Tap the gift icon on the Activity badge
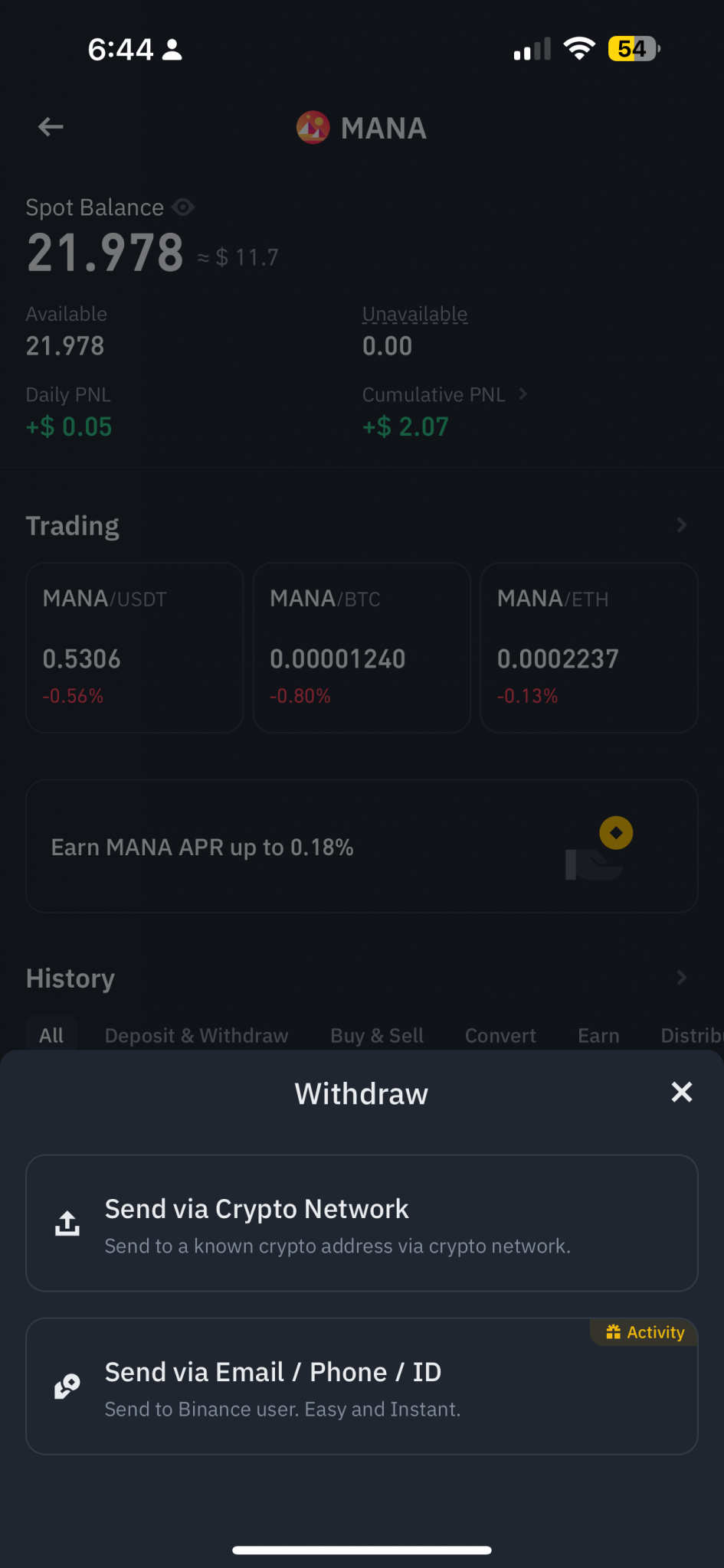The width and height of the screenshot is (724, 1568). [613, 1332]
